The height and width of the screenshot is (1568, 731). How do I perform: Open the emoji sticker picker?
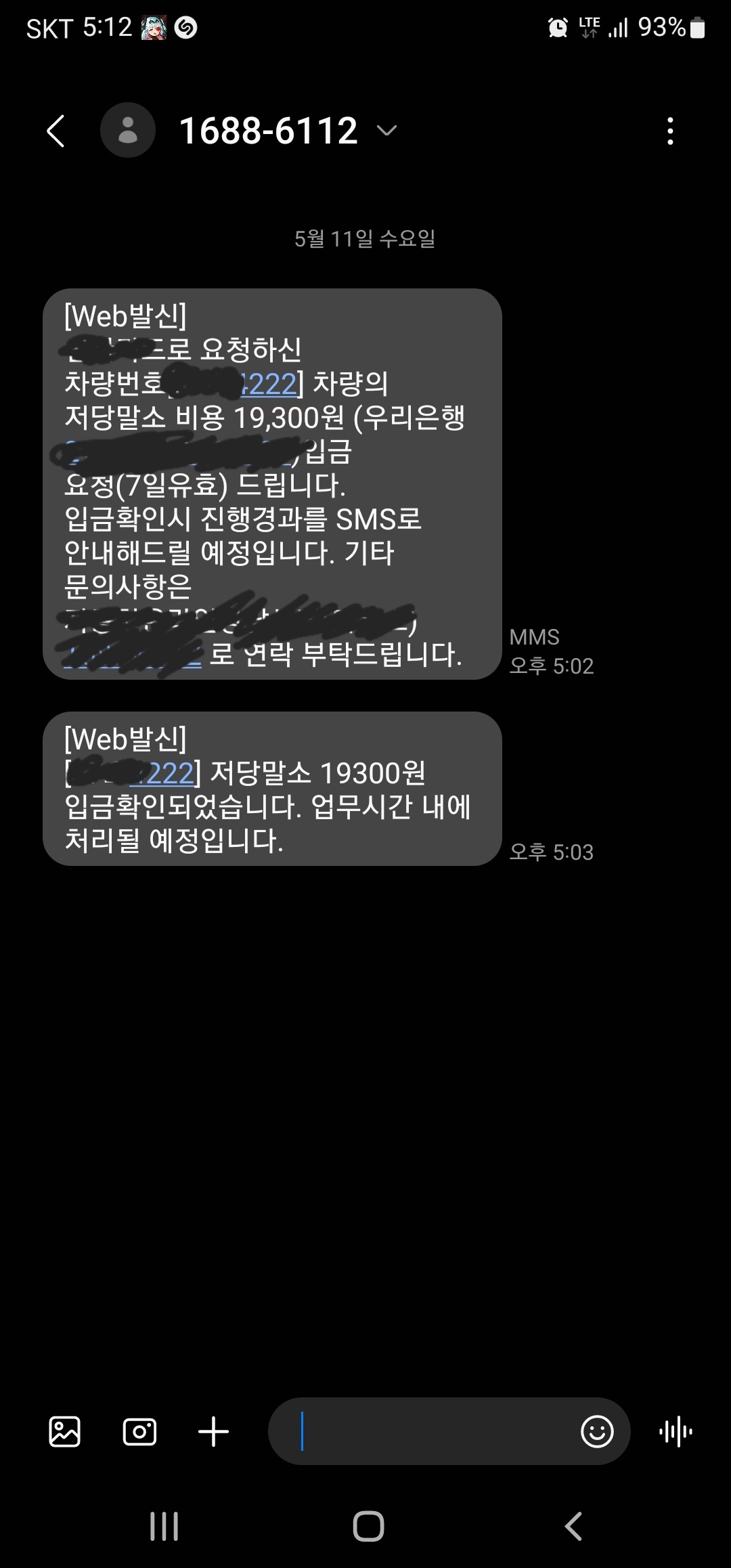click(597, 1431)
